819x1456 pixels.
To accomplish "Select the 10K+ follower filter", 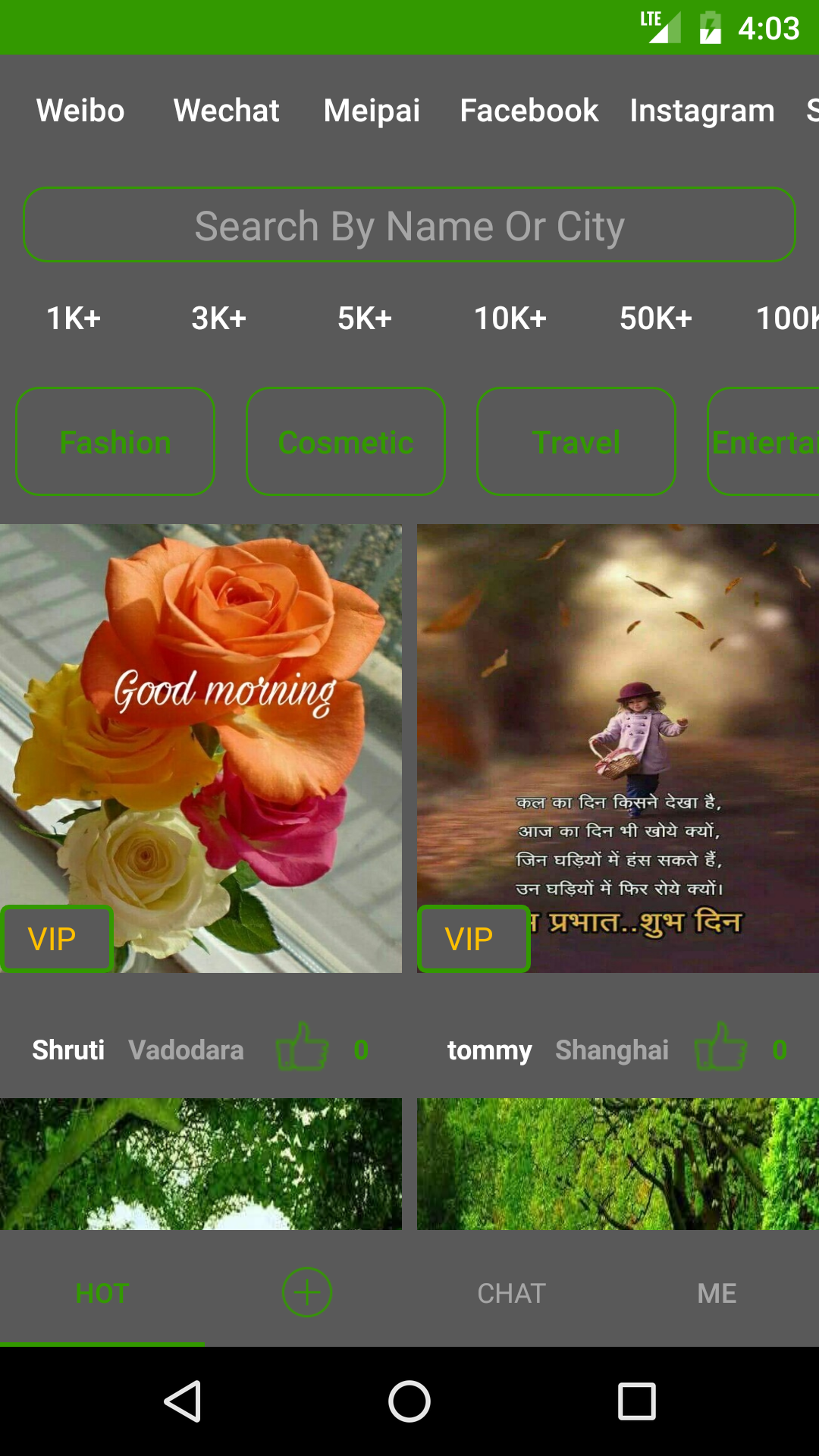I will coord(510,318).
